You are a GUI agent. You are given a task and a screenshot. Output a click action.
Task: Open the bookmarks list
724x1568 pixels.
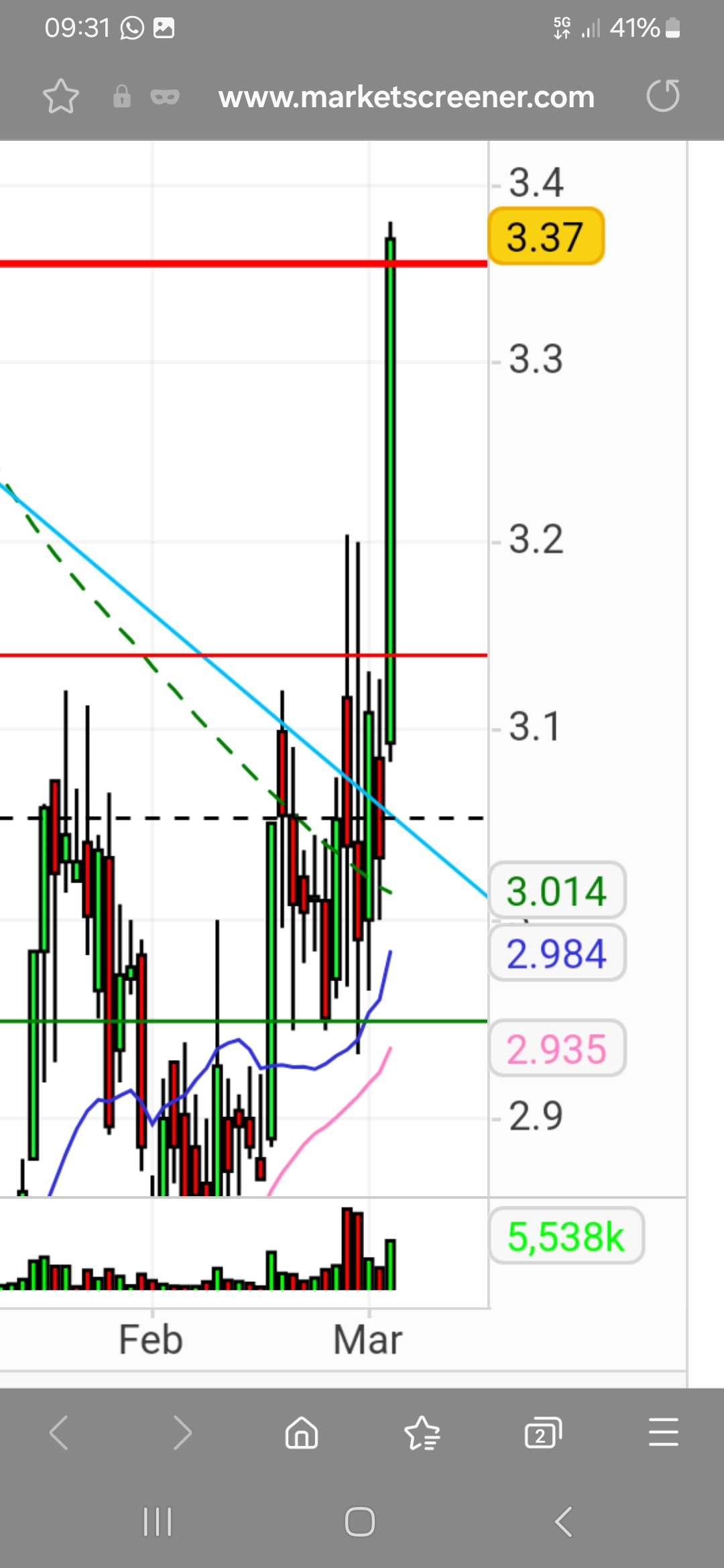coord(422,1433)
